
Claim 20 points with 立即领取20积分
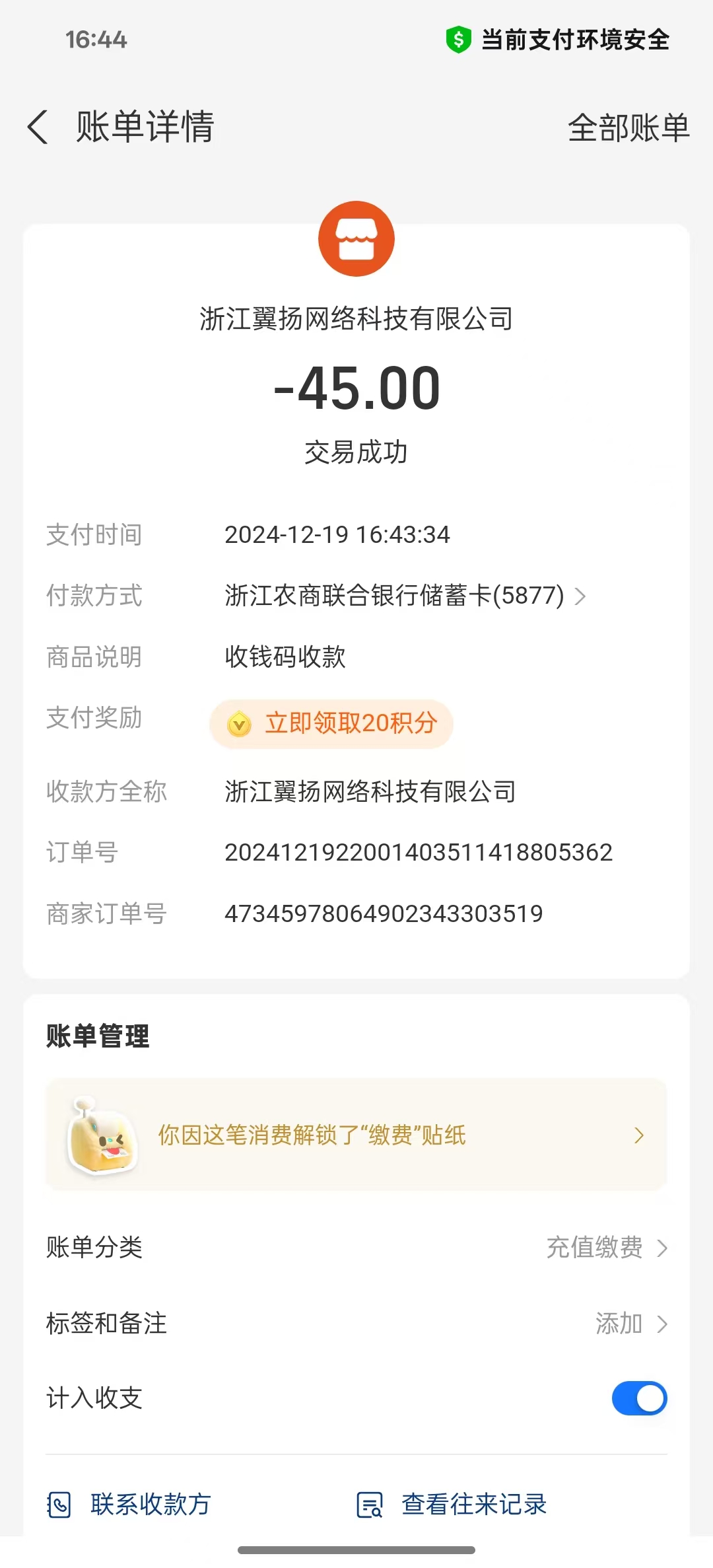331,724
